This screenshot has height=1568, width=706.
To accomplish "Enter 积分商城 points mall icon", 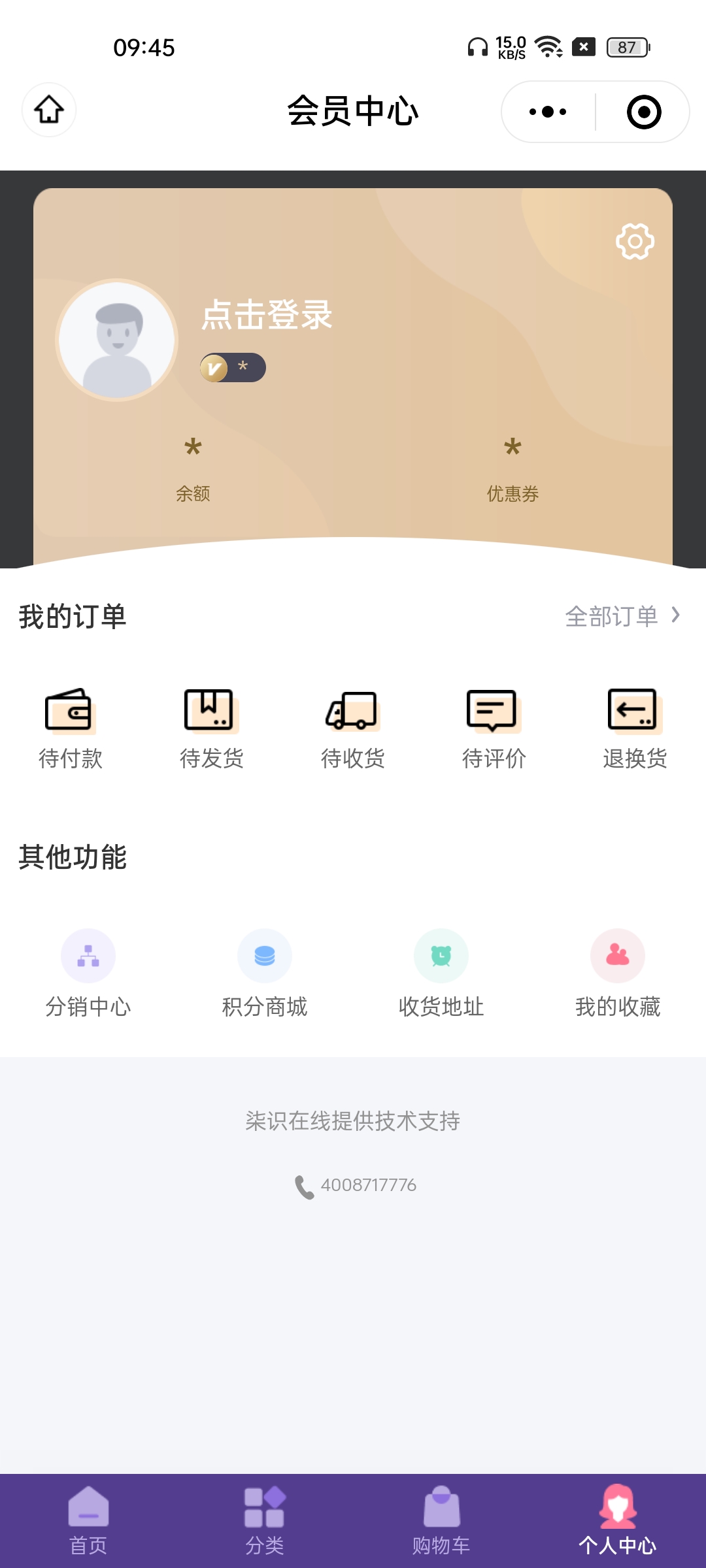I will pos(265,955).
